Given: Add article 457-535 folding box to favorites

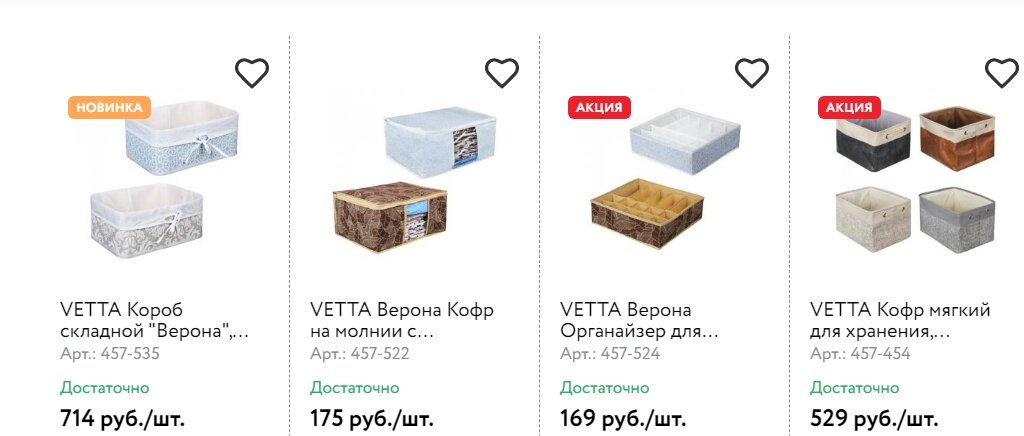Looking at the screenshot, I should point(252,73).
